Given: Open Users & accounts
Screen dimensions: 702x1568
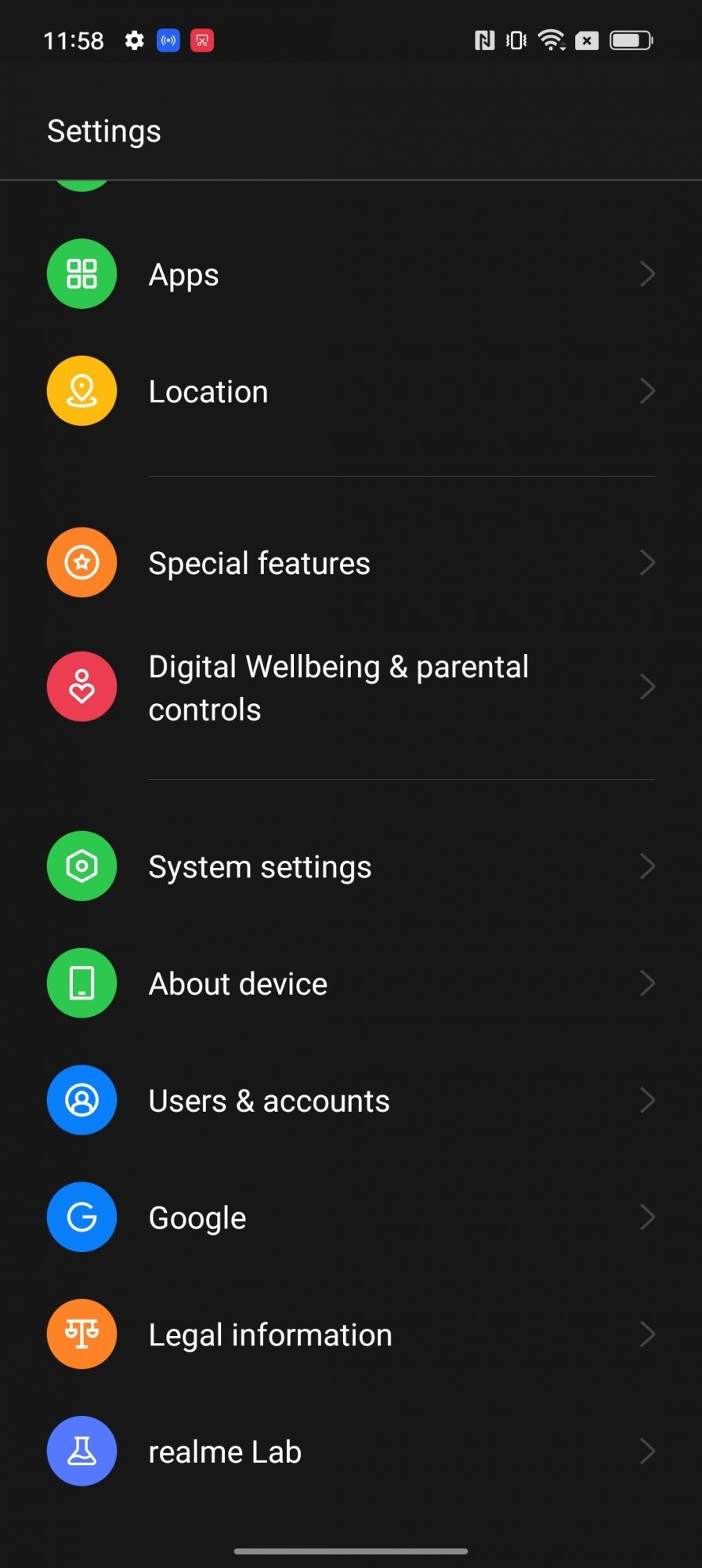Looking at the screenshot, I should point(350,1100).
